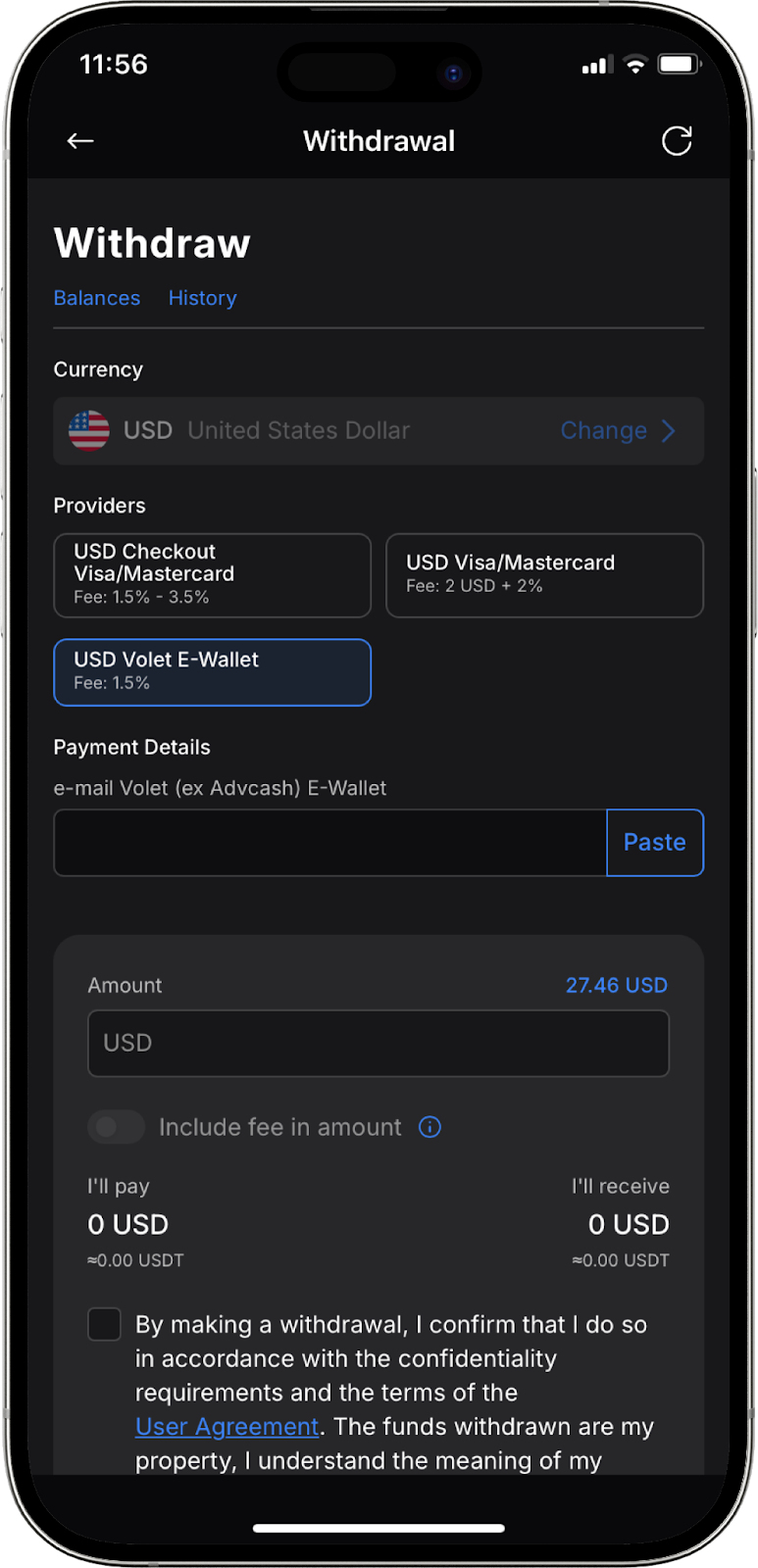This screenshot has width=758, height=1568.
Task: Select USD Checkout Visa/Mastercard provider
Action: 212,575
